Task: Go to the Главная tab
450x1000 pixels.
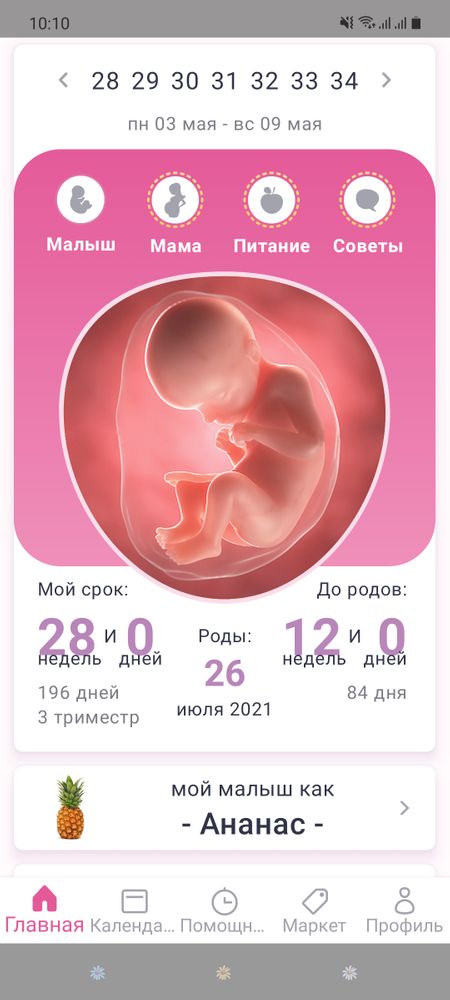Action: (45, 910)
